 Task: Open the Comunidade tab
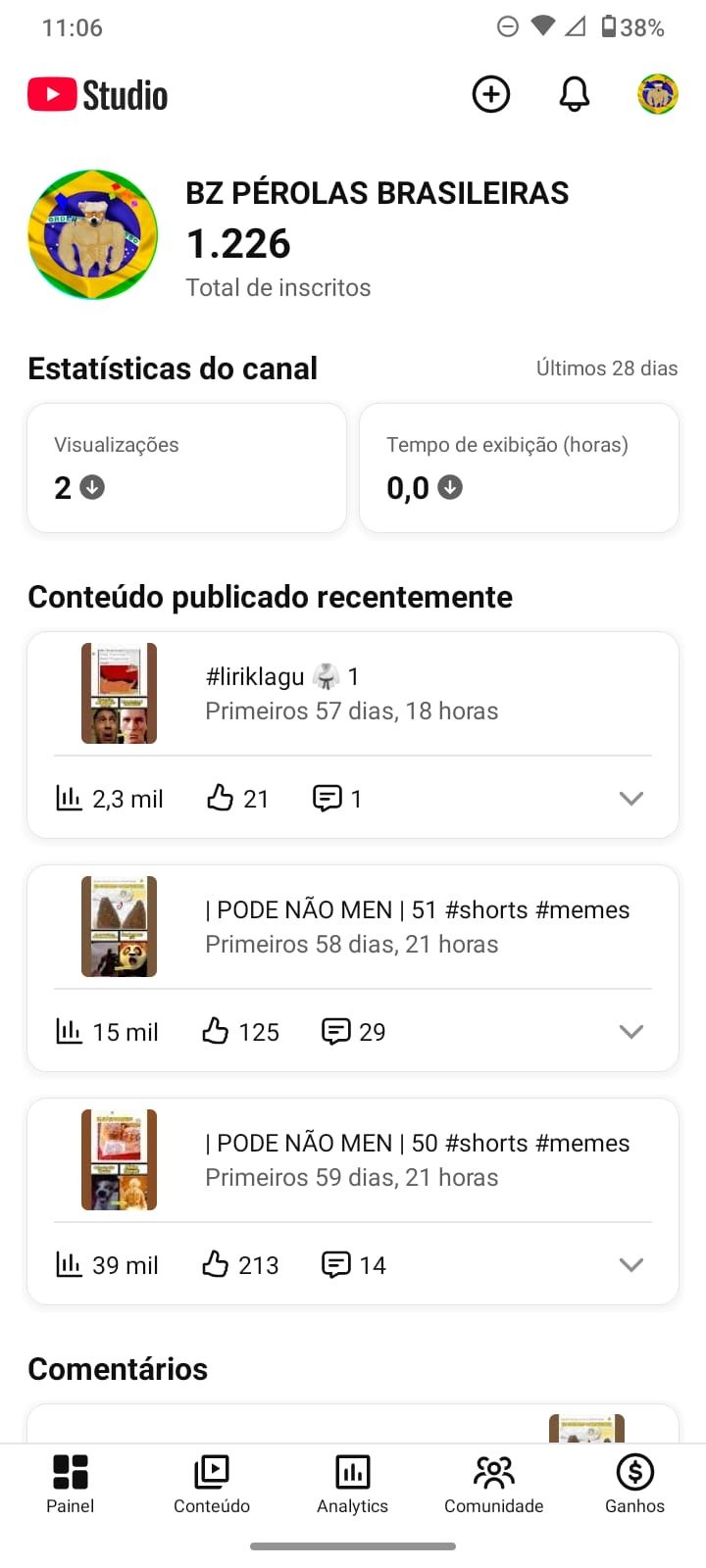[494, 1484]
